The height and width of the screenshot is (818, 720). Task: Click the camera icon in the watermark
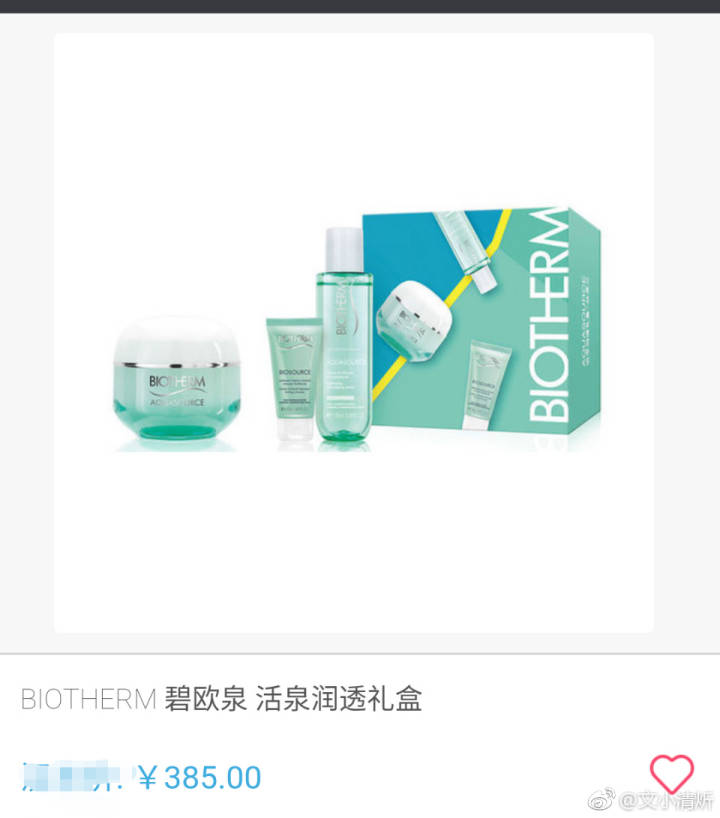[600, 800]
